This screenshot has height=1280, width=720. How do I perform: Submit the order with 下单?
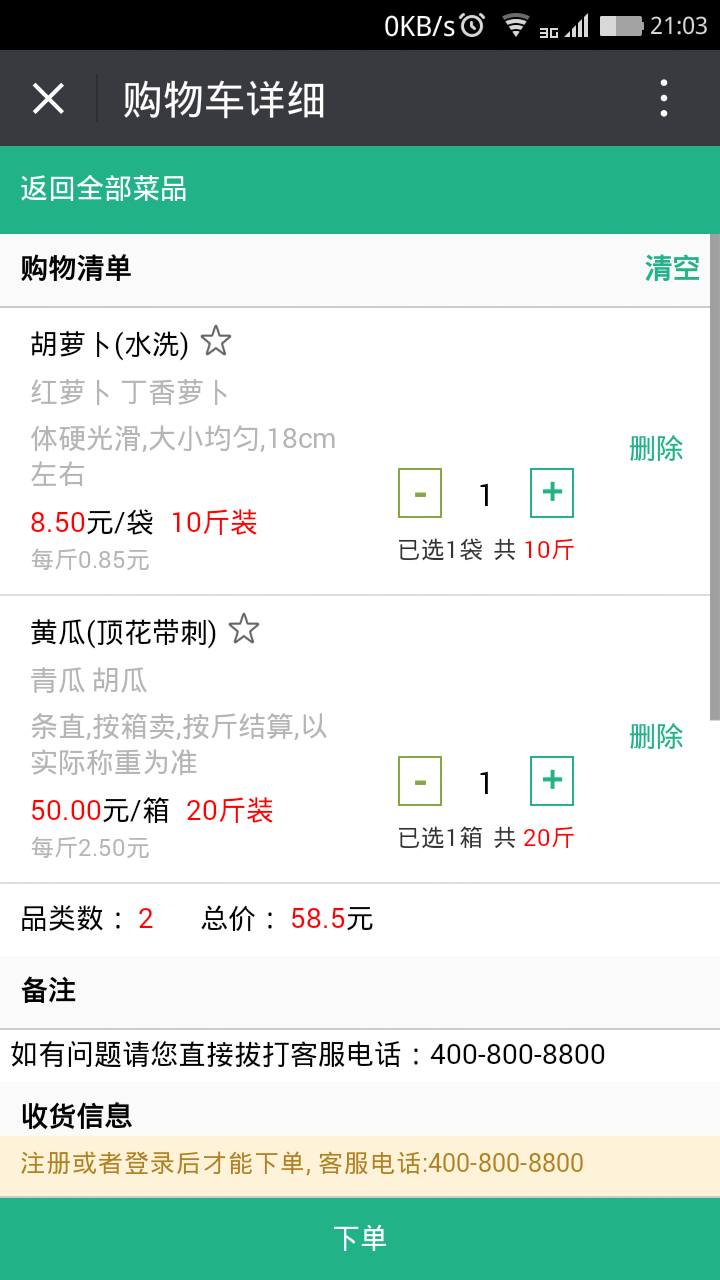click(360, 1237)
